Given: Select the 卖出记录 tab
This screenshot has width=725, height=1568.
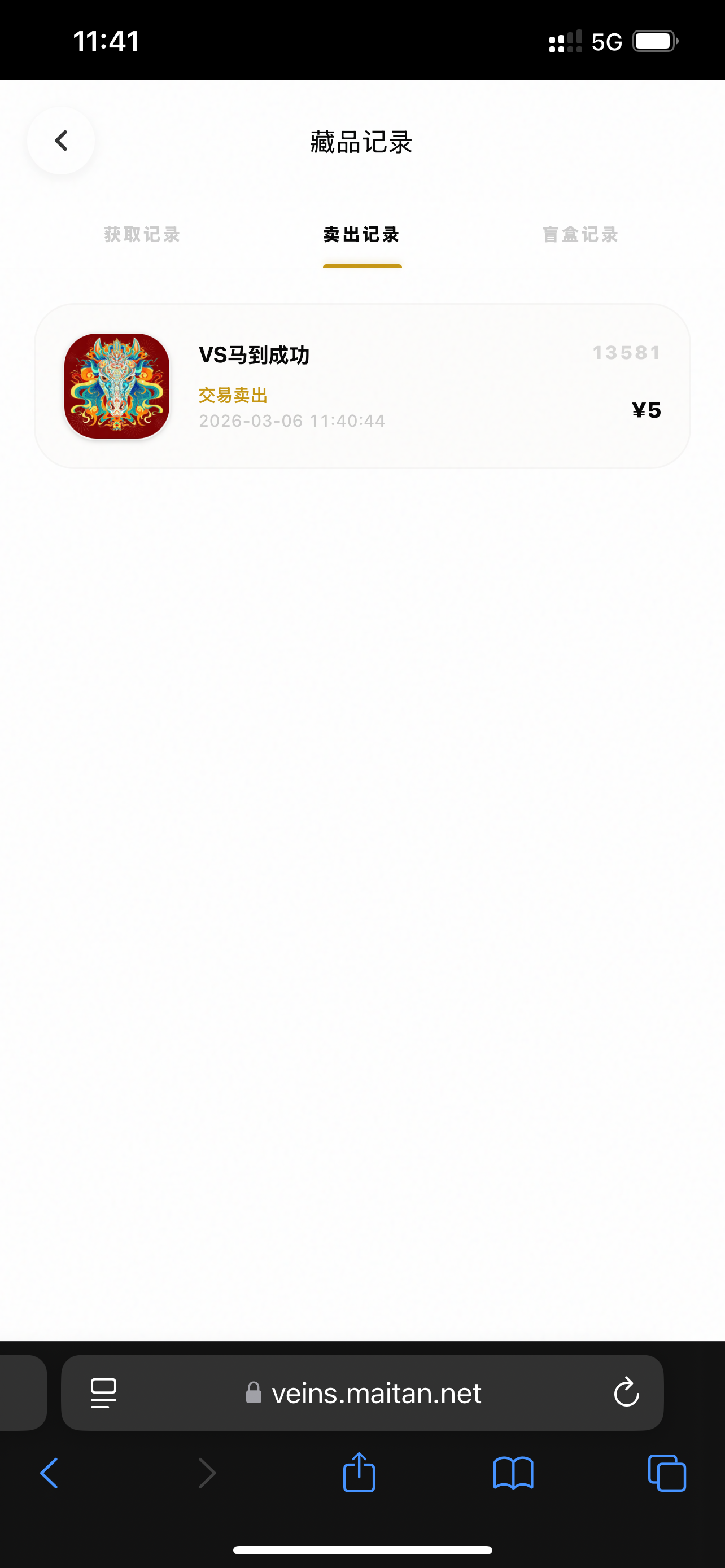Looking at the screenshot, I should (361, 235).
